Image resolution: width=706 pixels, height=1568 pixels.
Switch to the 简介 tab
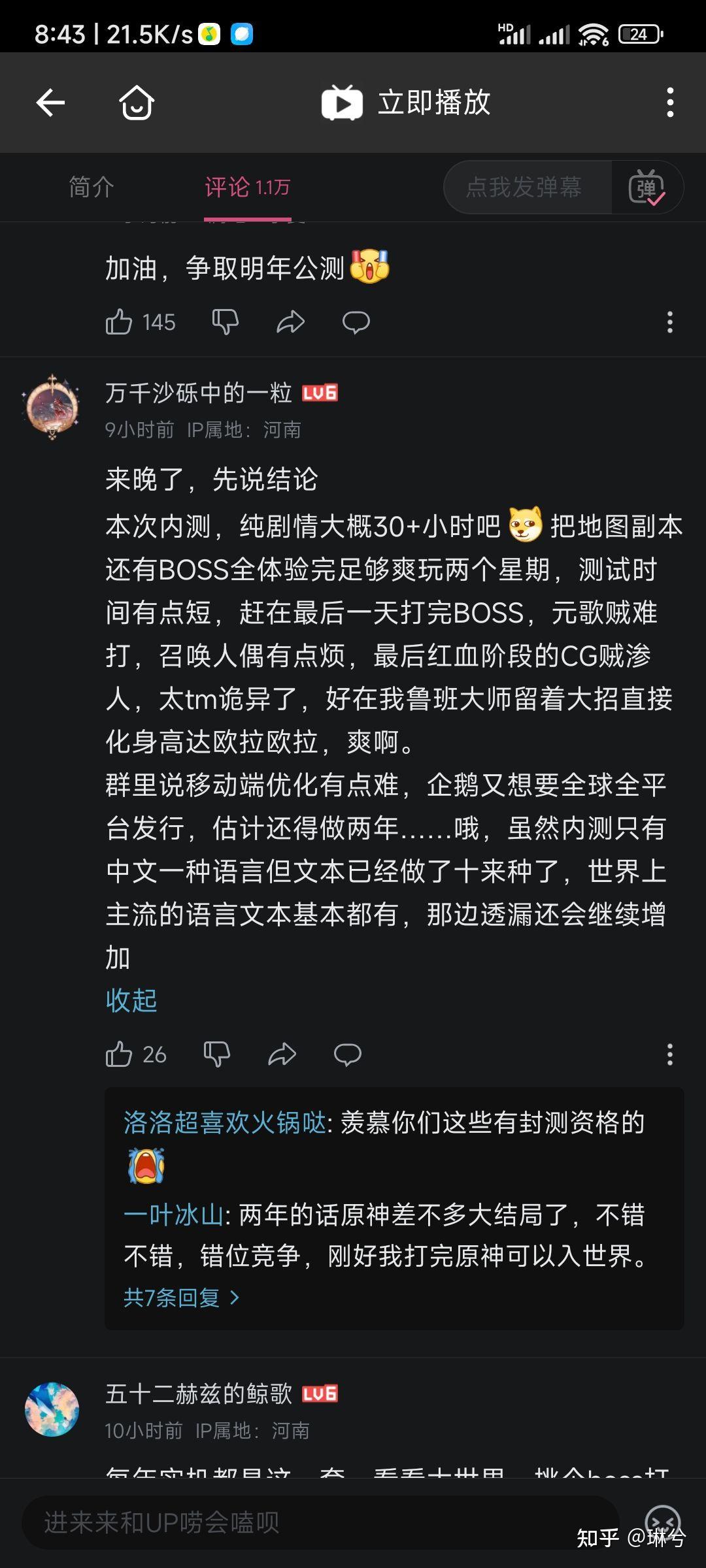pyautogui.click(x=92, y=187)
